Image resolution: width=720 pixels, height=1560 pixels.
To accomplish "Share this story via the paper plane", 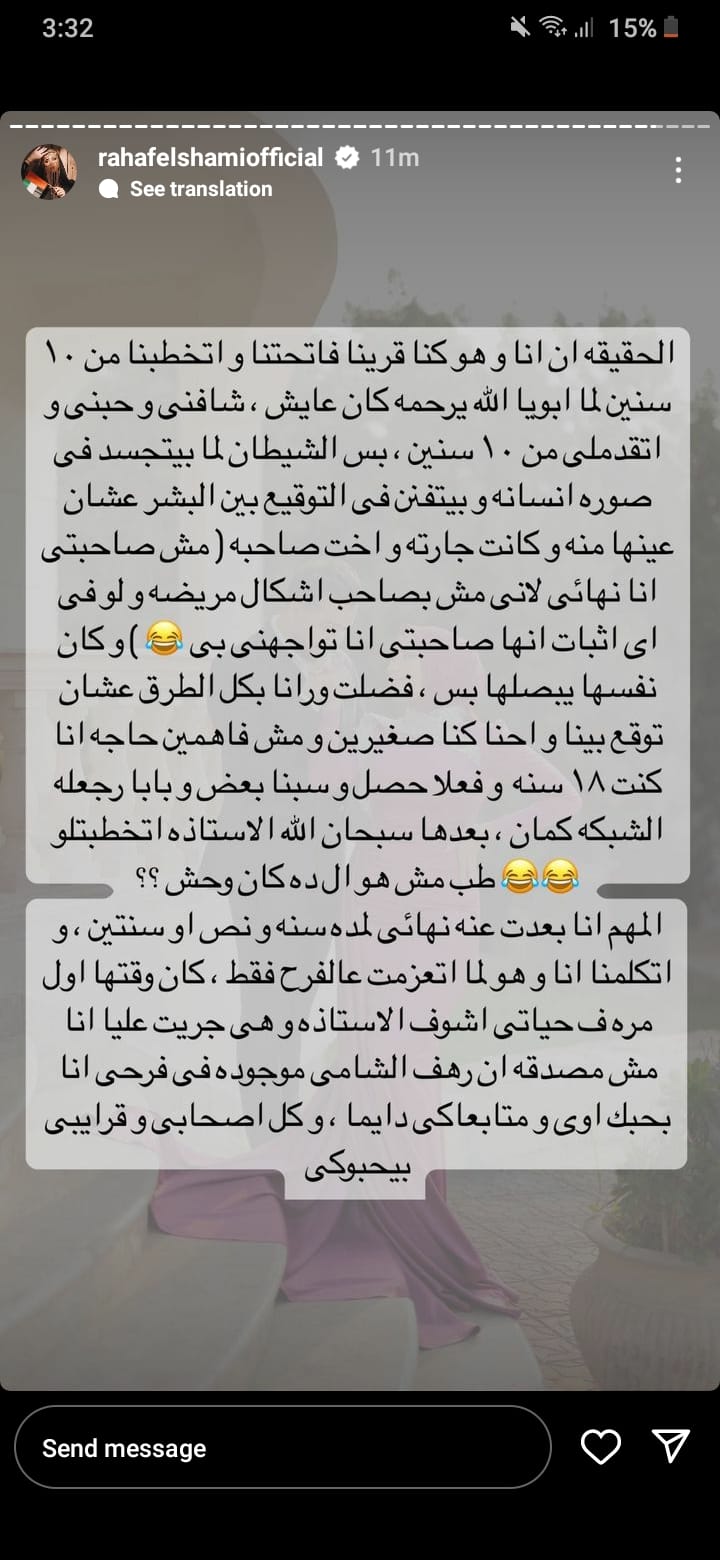I will [x=670, y=1446].
